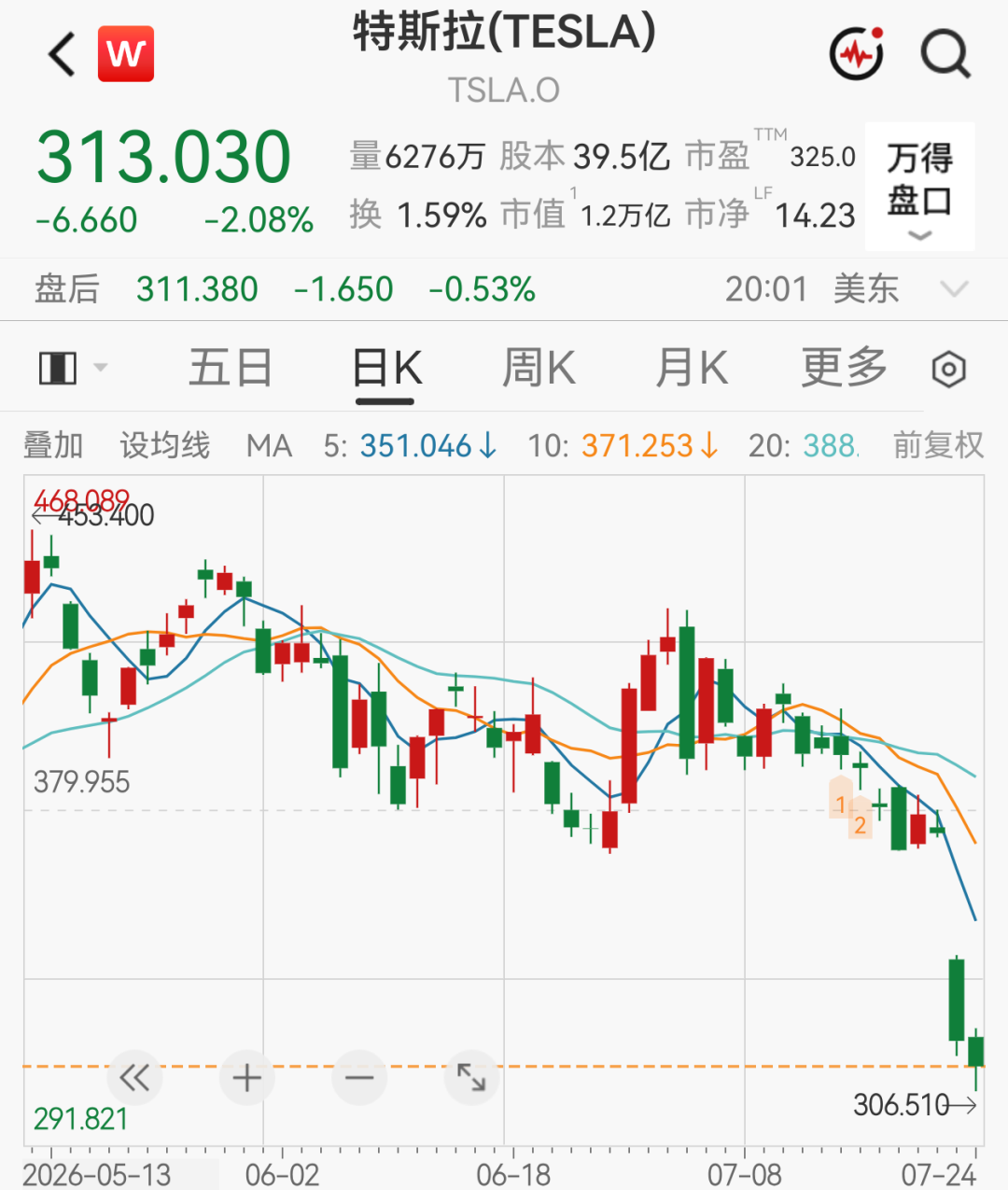Open 设均线 moving average settings

point(164,445)
